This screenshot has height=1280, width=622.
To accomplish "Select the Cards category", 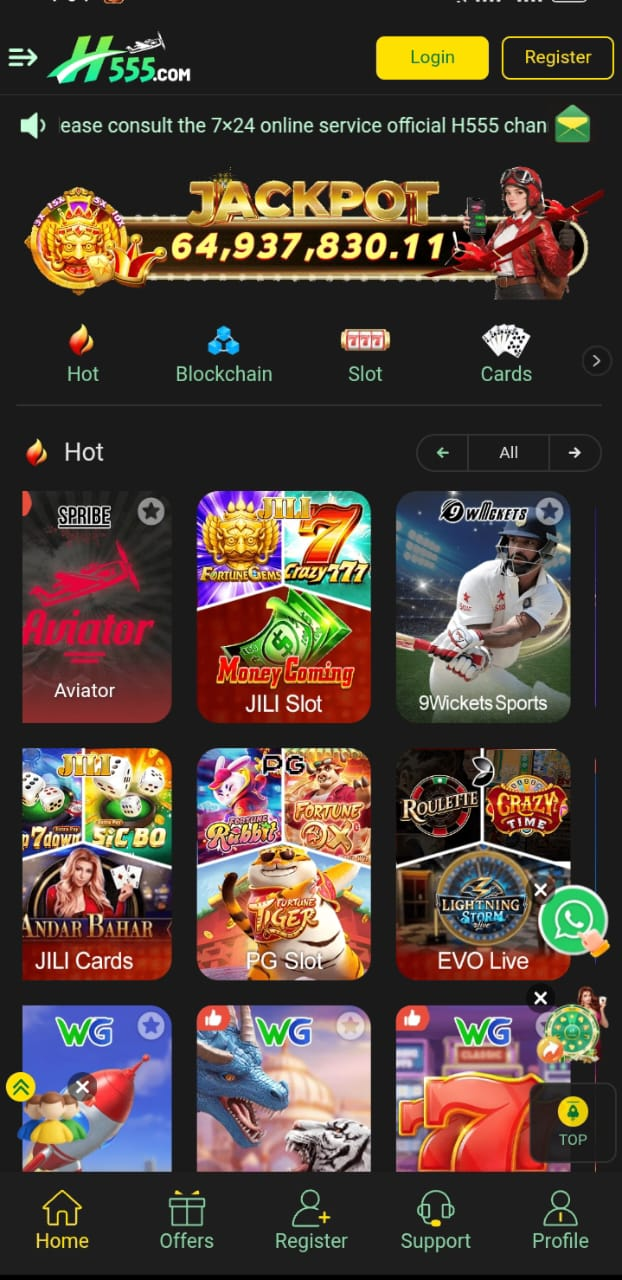I will pyautogui.click(x=506, y=356).
